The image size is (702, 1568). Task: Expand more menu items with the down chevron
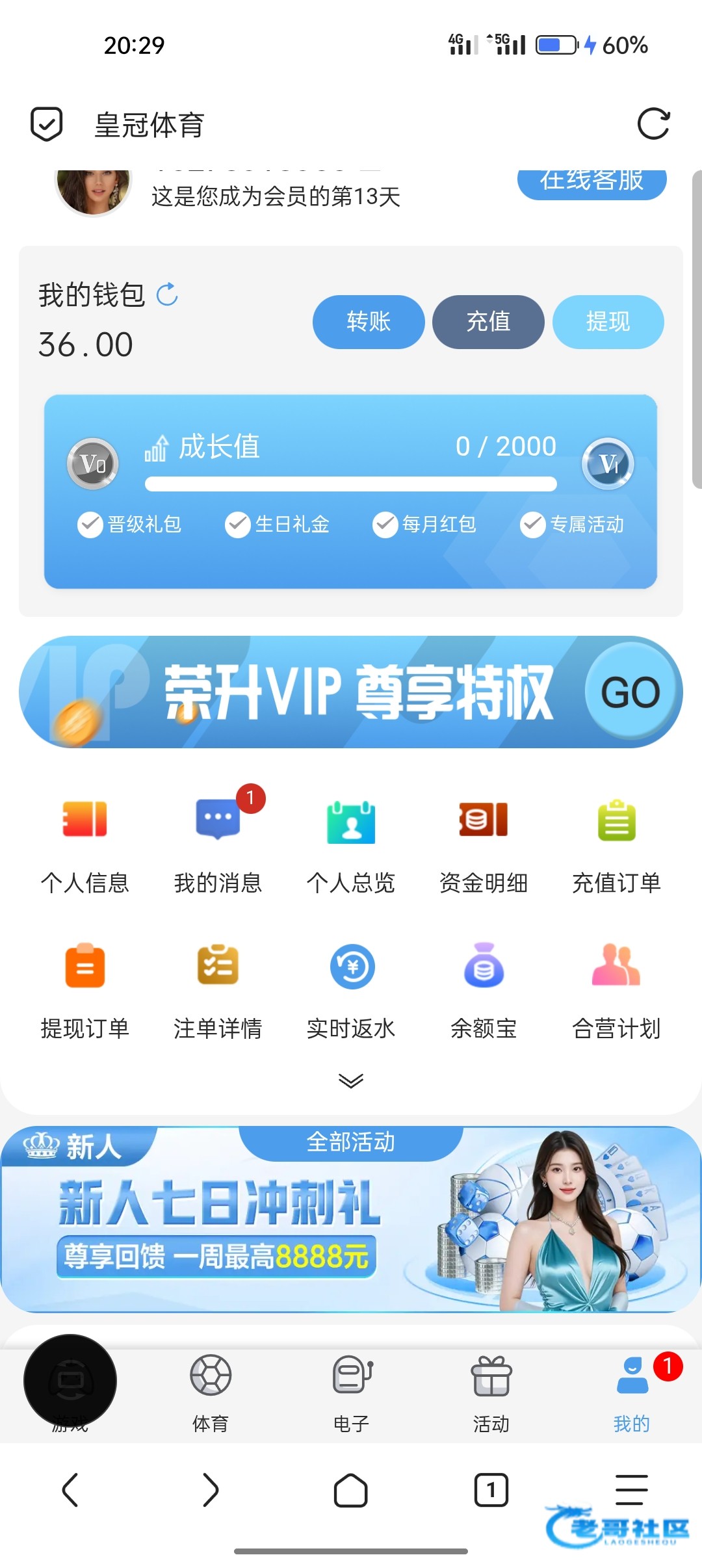click(x=351, y=1080)
